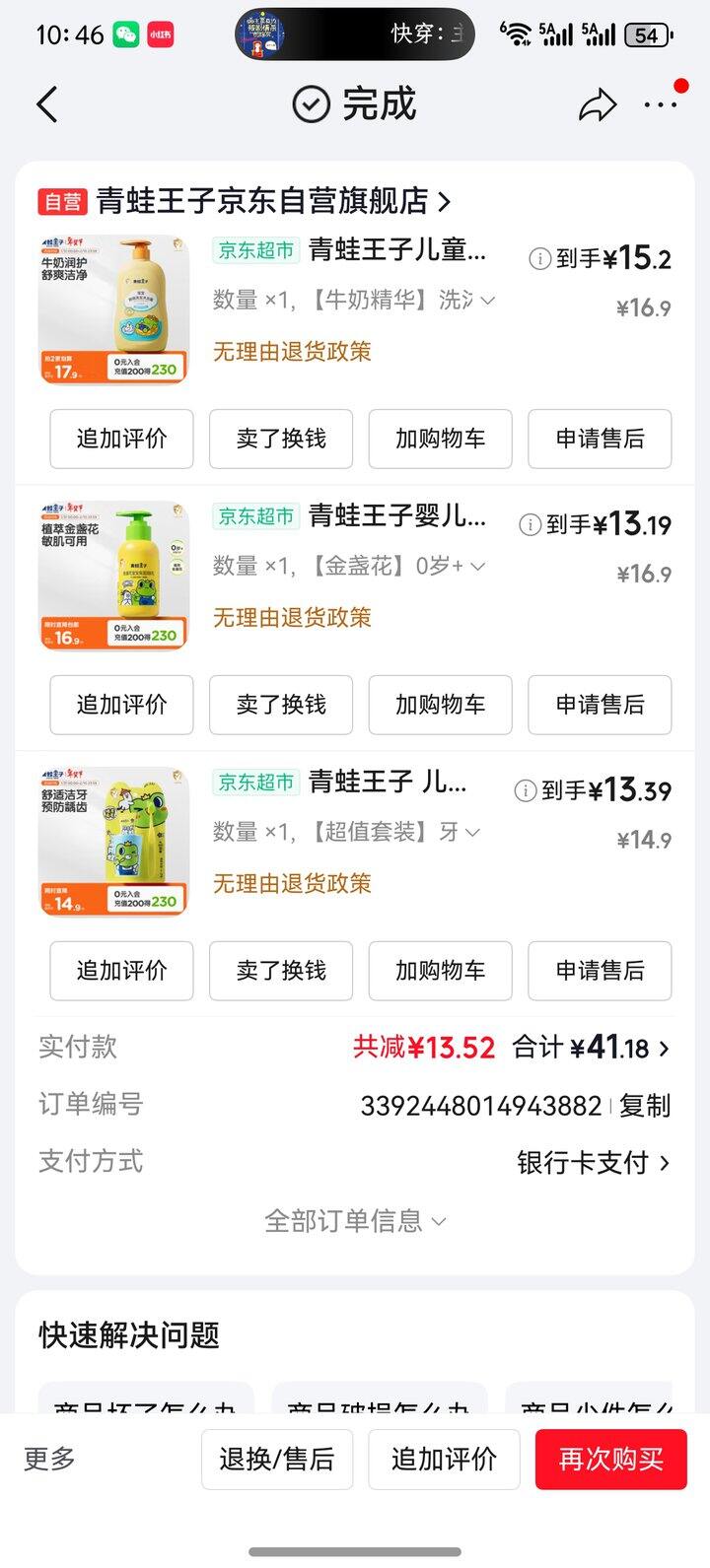Image resolution: width=710 pixels, height=1568 pixels.
Task: Buy again with the red 再次购买 button
Action: tap(610, 1459)
